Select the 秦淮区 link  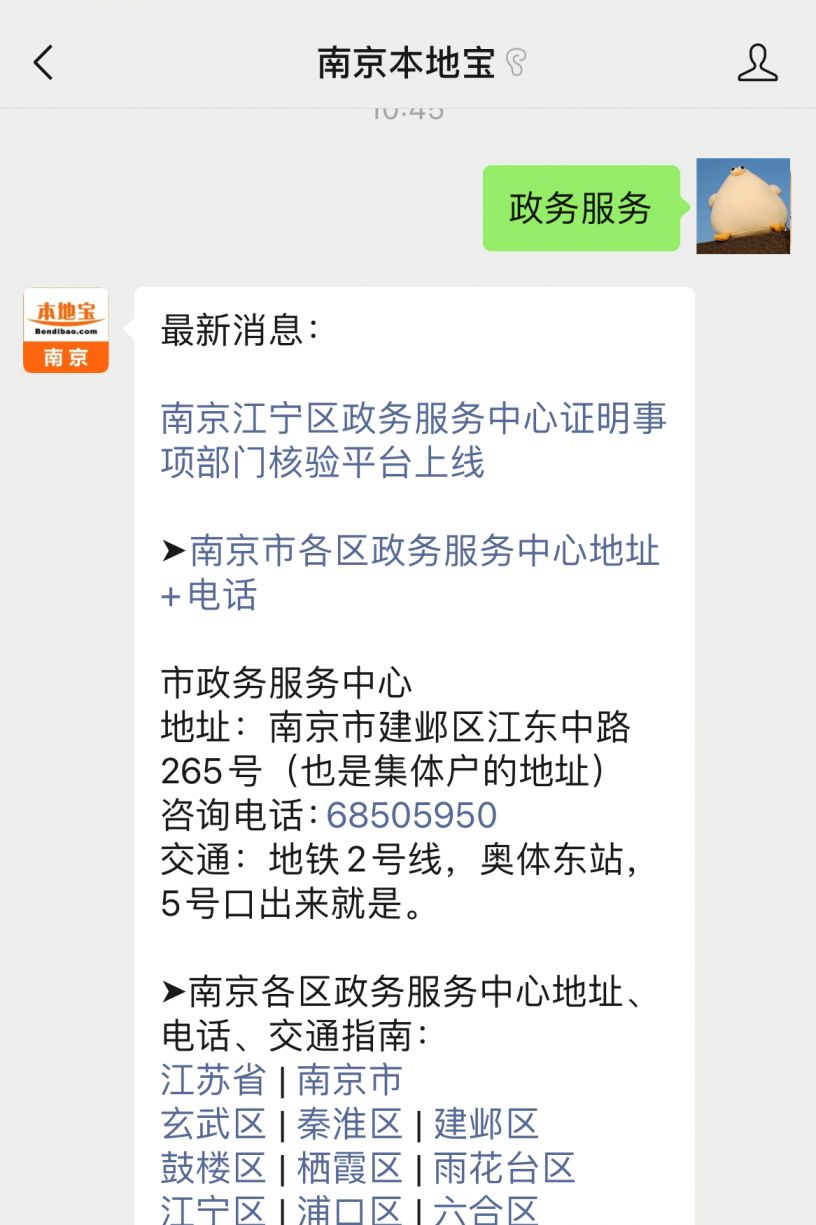point(350,1124)
